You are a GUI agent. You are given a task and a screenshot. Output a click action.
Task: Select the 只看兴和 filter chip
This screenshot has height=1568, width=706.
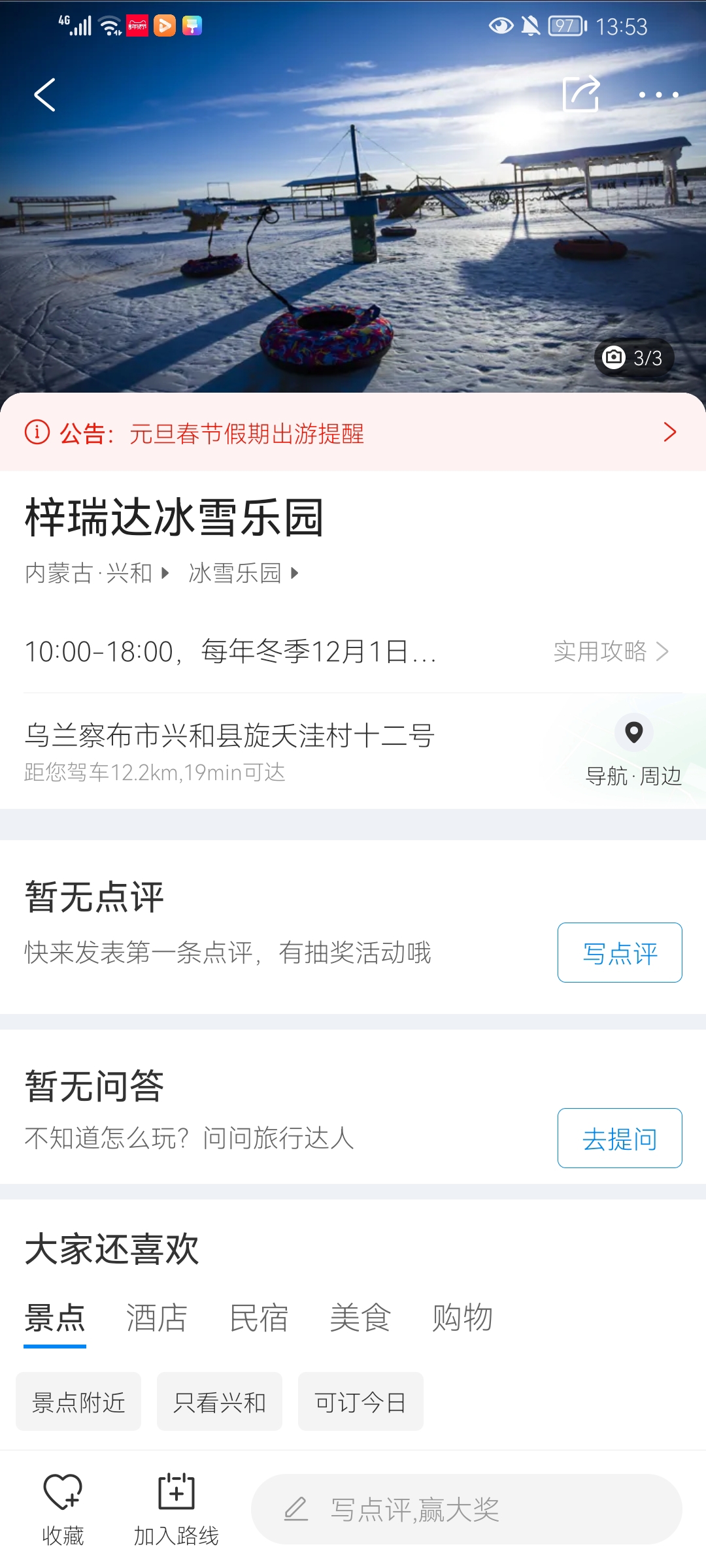pos(220,1402)
